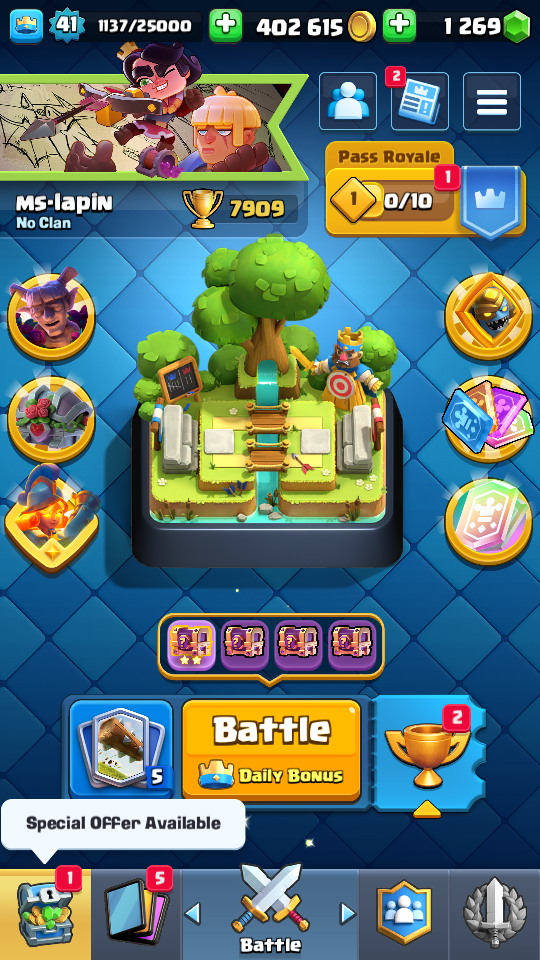540x960 pixels.
Task: Open the first mystery chest with stars
Action: pyautogui.click(x=191, y=646)
